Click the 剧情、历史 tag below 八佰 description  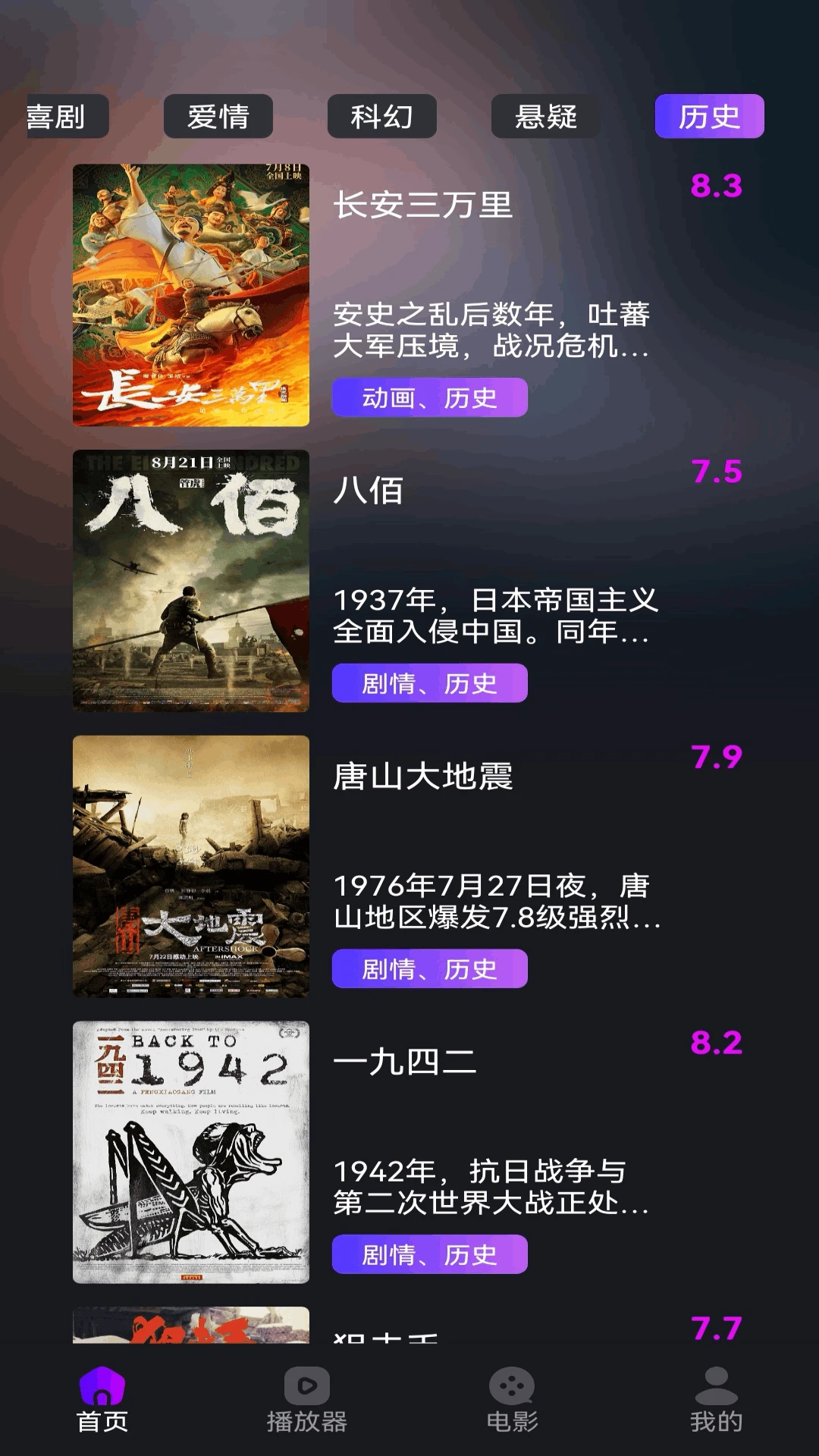coord(429,683)
